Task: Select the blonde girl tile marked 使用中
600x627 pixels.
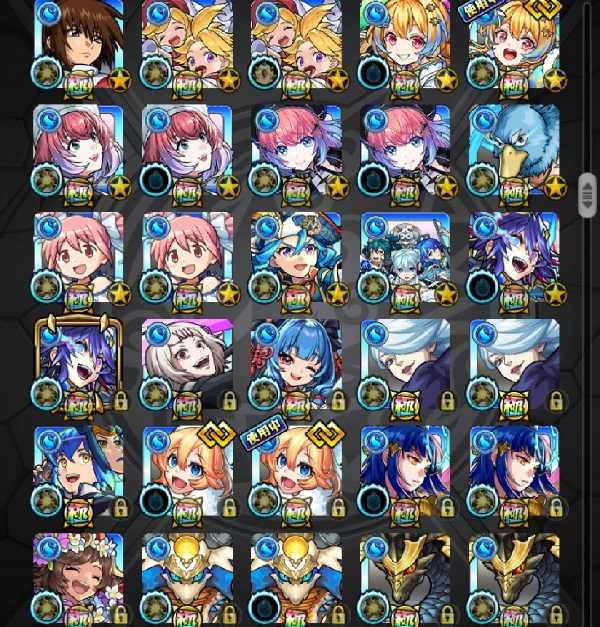Action: click(x=514, y=45)
